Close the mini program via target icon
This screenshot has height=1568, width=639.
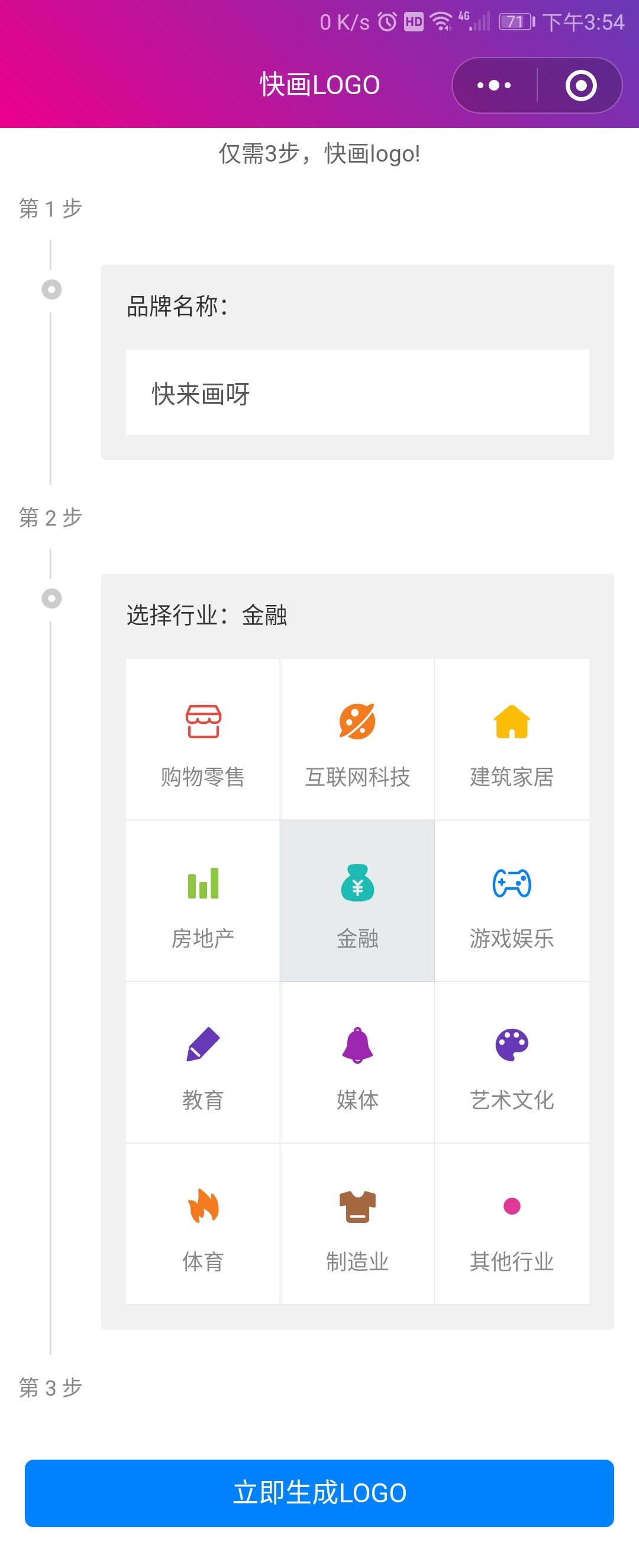point(580,85)
